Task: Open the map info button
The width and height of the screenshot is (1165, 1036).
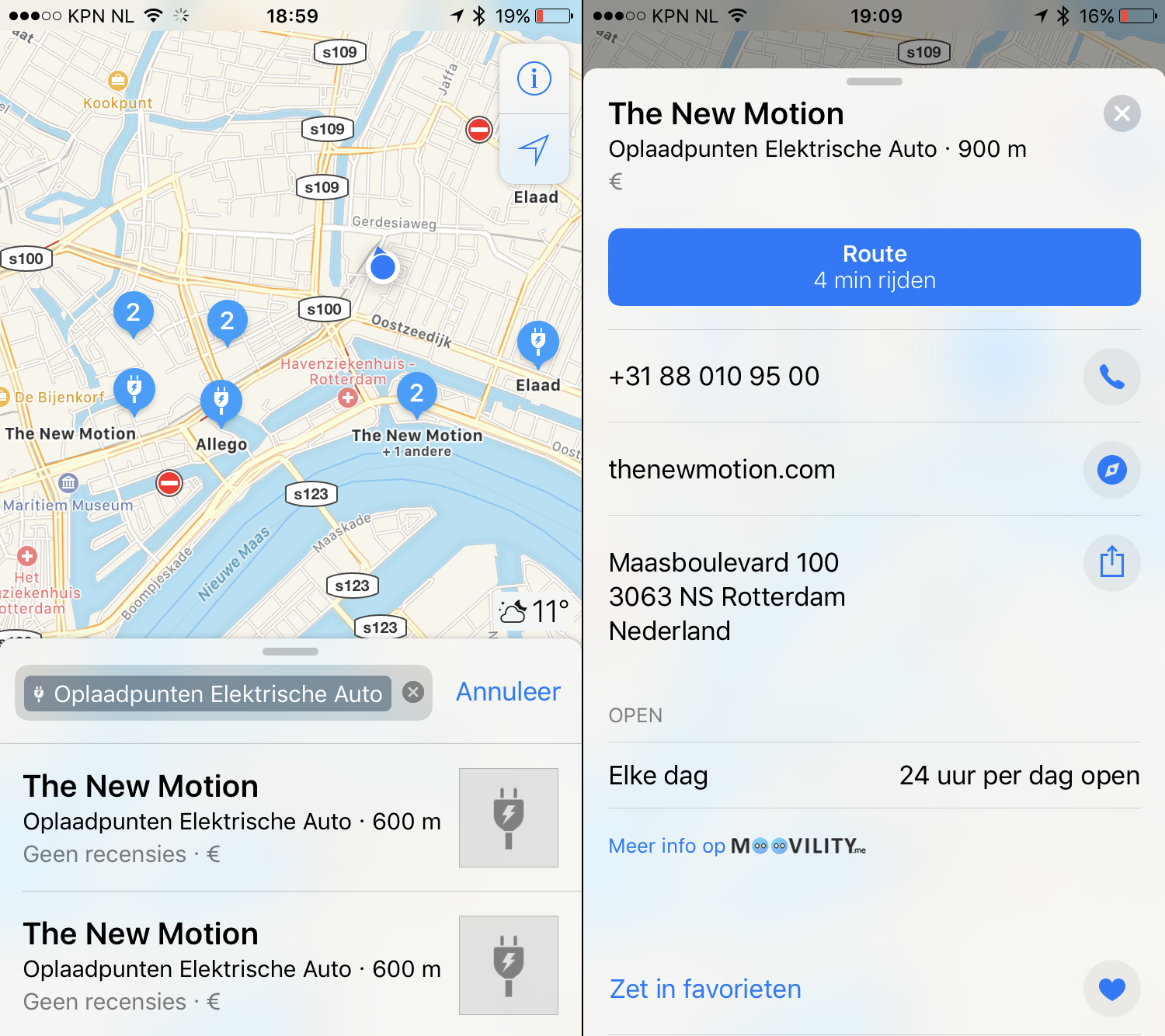Action: (534, 78)
